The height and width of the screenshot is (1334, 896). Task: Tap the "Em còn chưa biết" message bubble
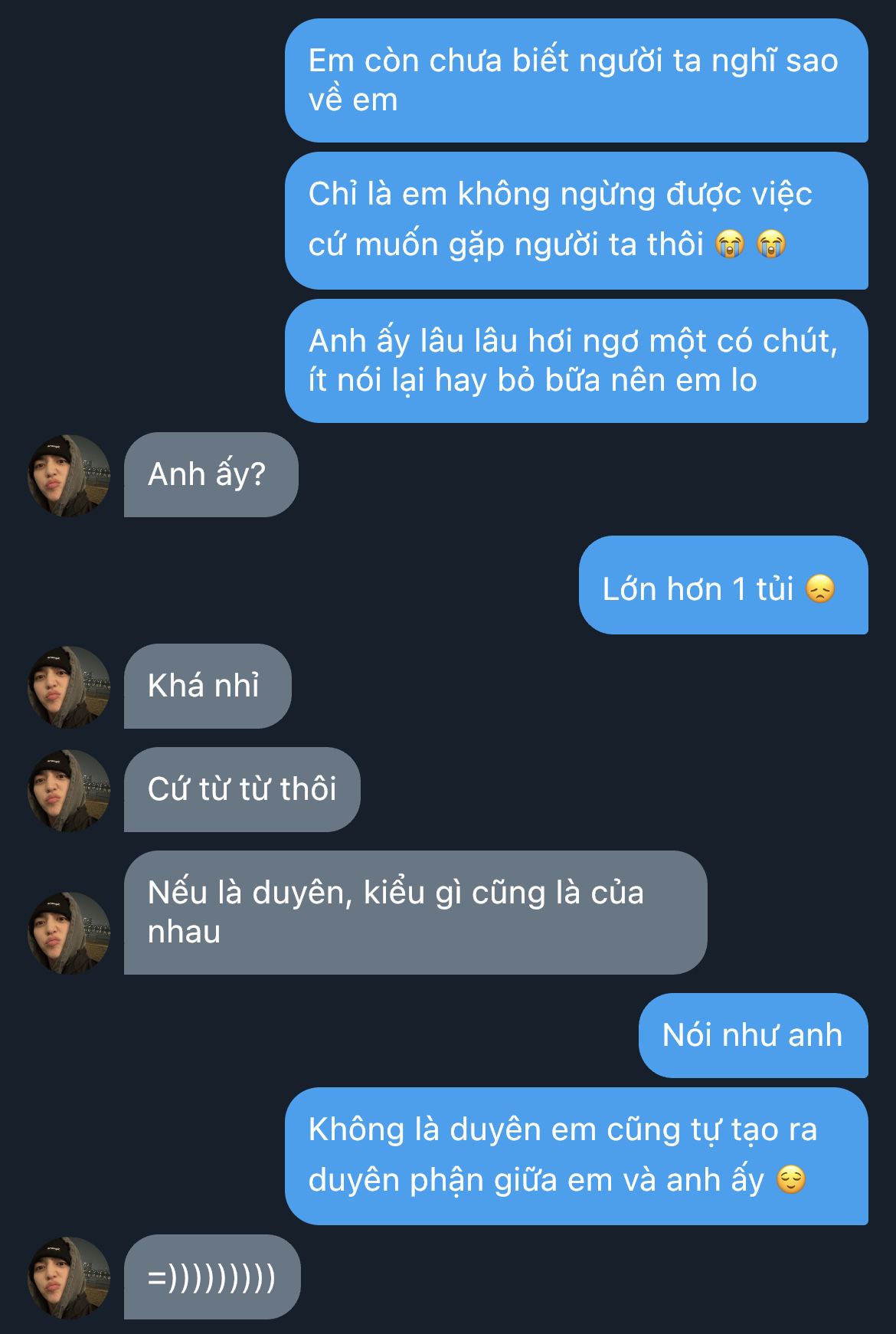coord(576,80)
